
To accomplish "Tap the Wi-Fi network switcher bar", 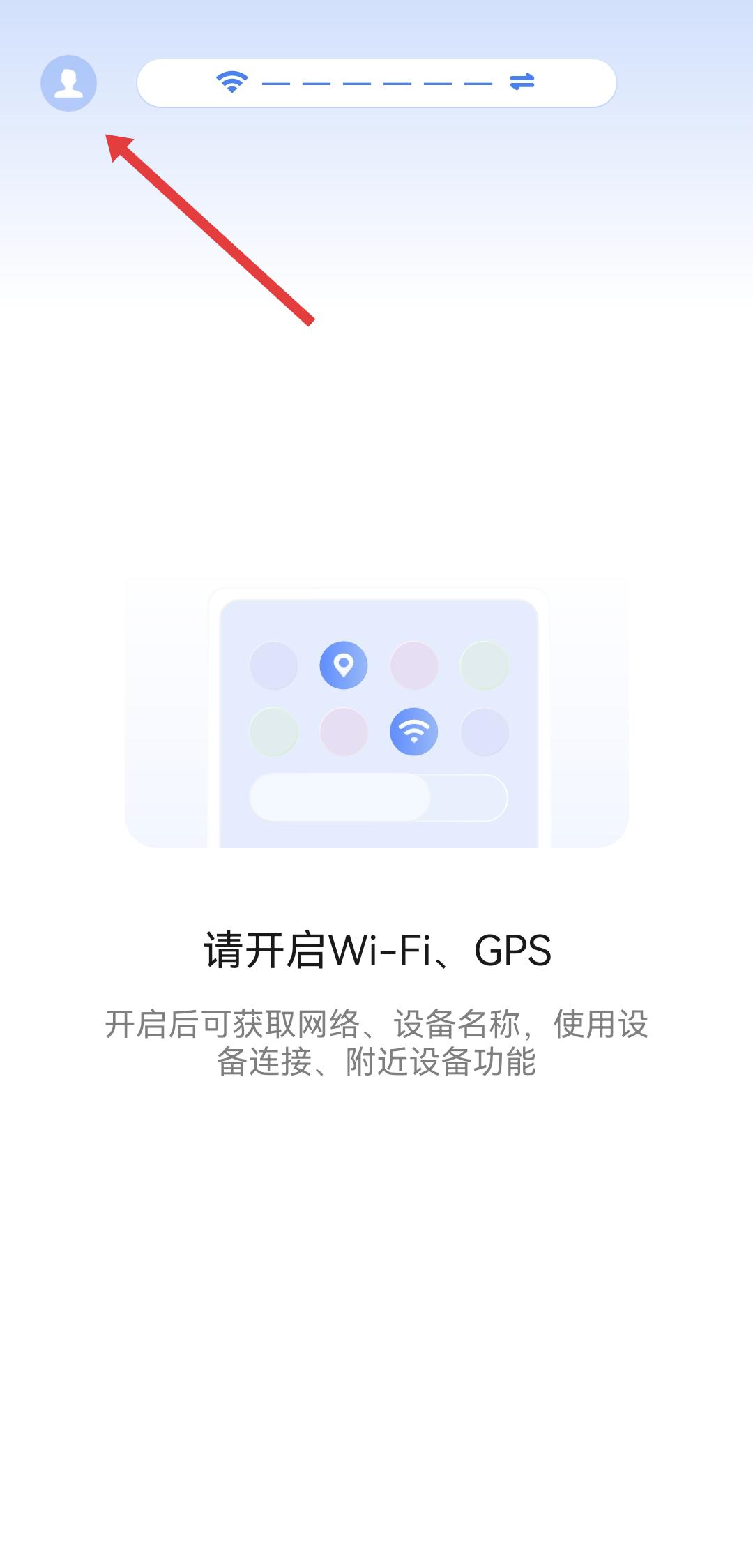I will tap(376, 83).
